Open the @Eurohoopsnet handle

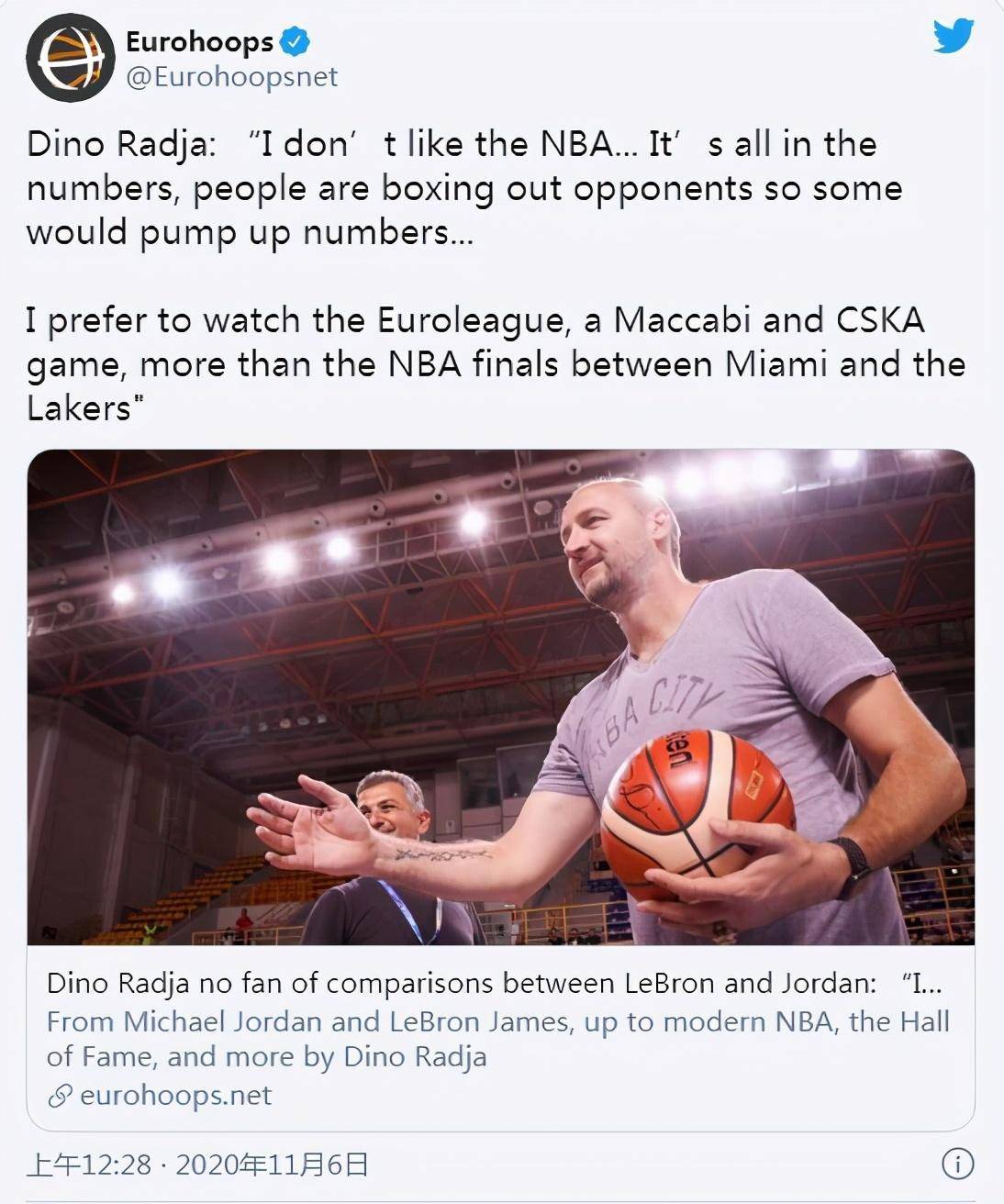[231, 77]
